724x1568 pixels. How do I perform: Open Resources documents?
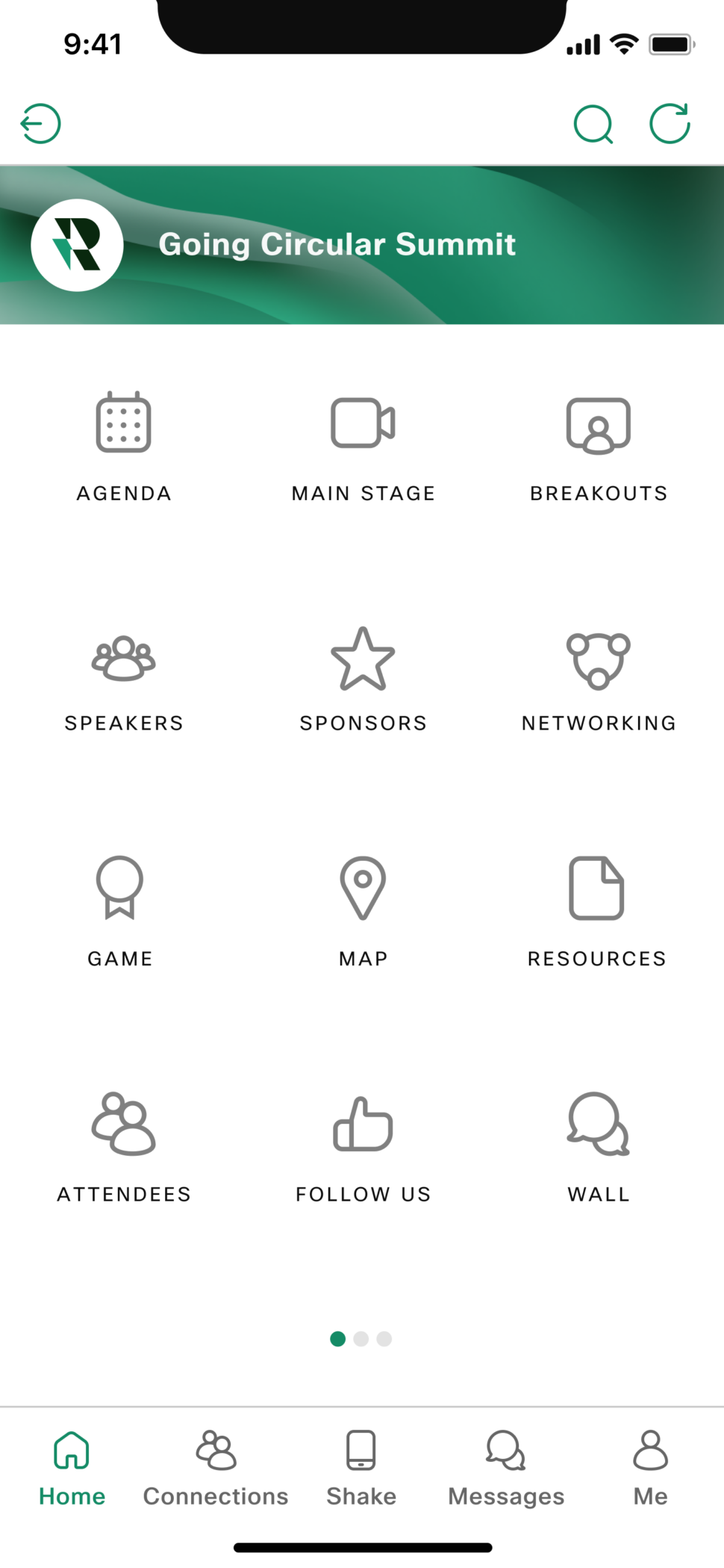[597, 912]
